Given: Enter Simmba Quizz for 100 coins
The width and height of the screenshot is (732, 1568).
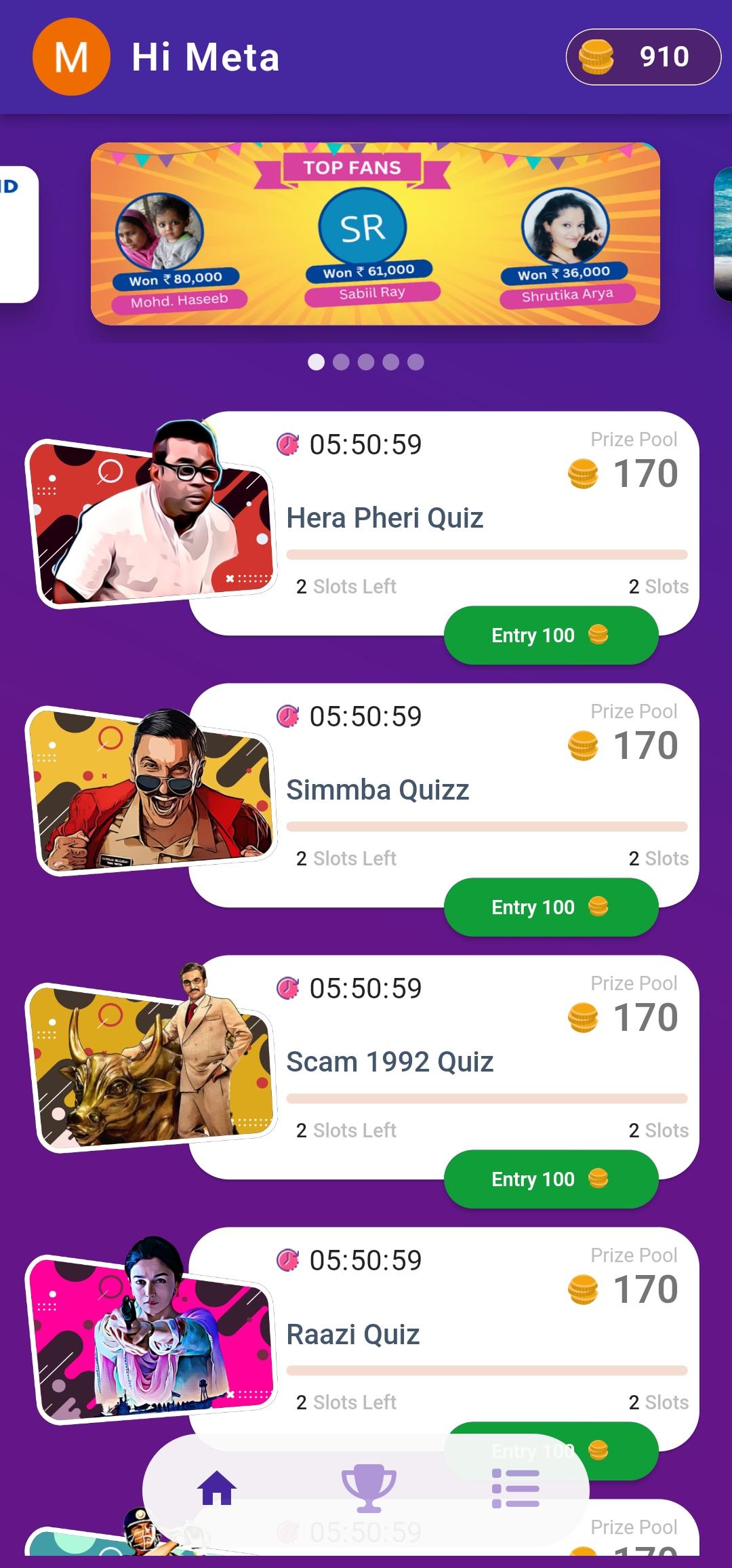Looking at the screenshot, I should [551, 907].
